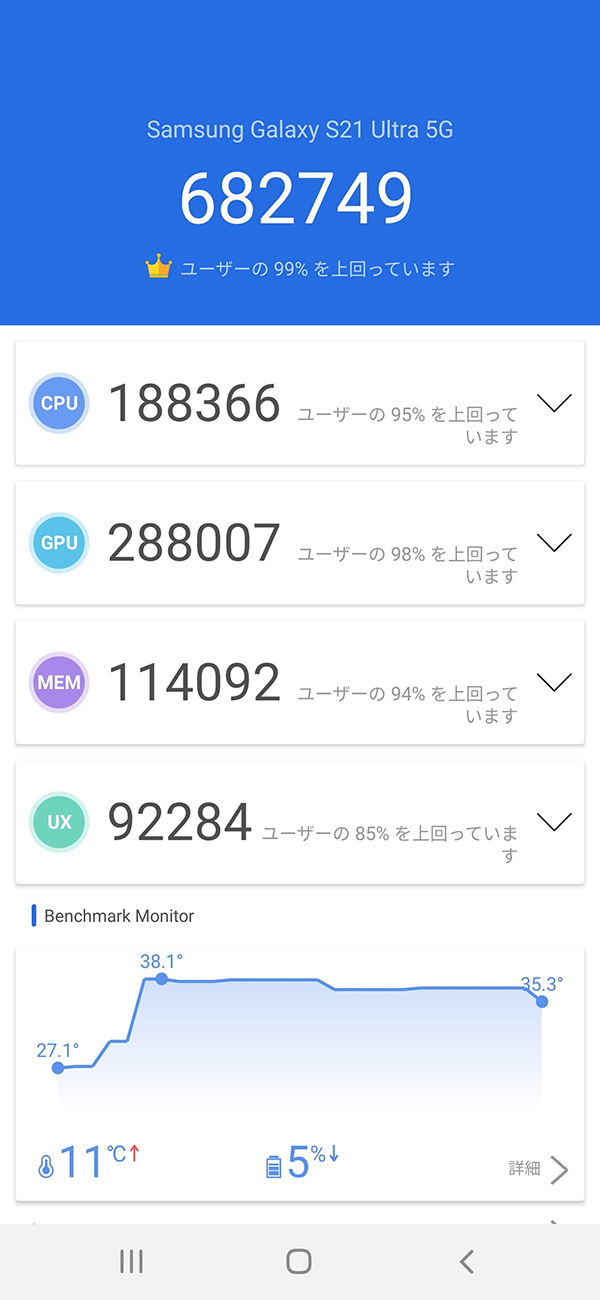The height and width of the screenshot is (1300, 600).
Task: Expand the UX score card
Action: pyautogui.click(x=554, y=822)
